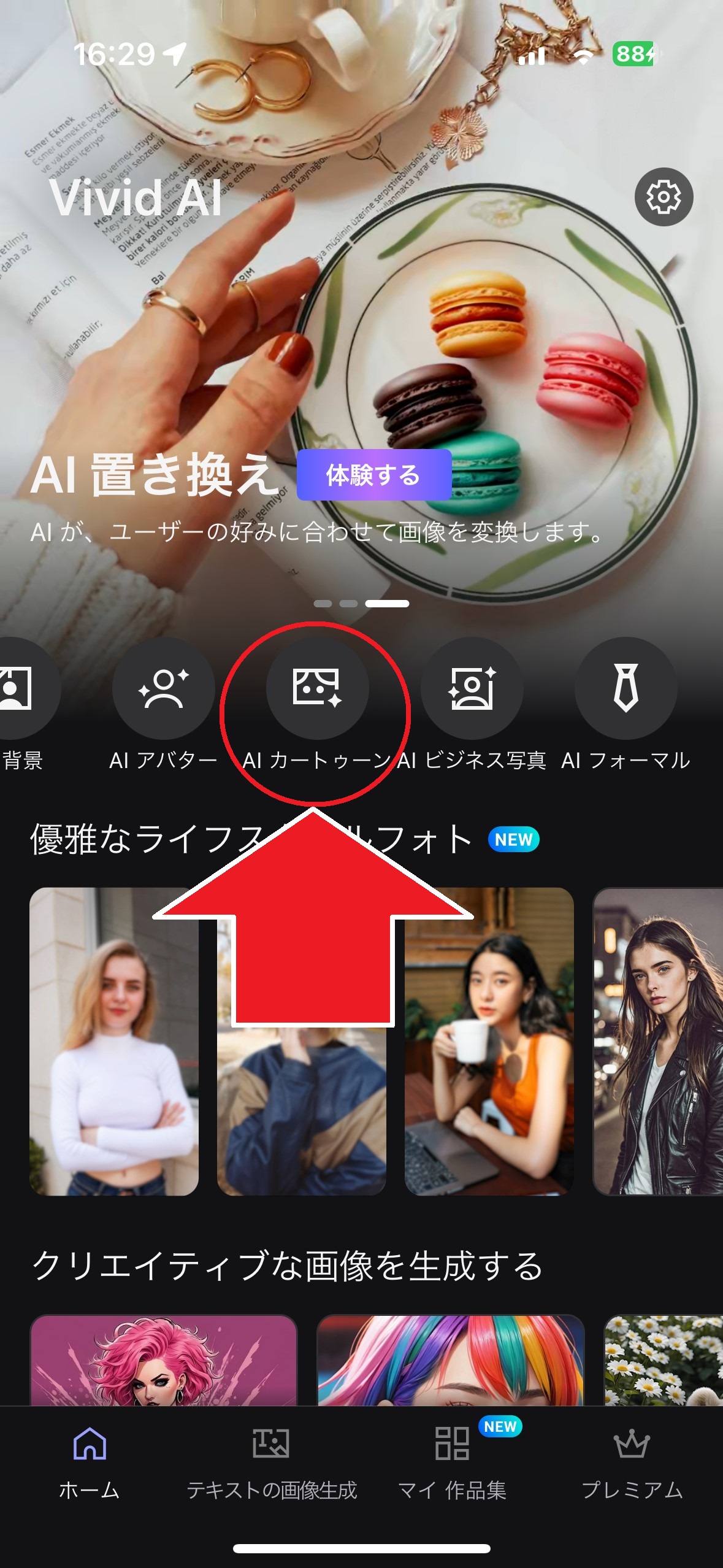The width and height of the screenshot is (723, 1568).
Task: Open the daisy flowers creative image
Action: click(664, 1359)
